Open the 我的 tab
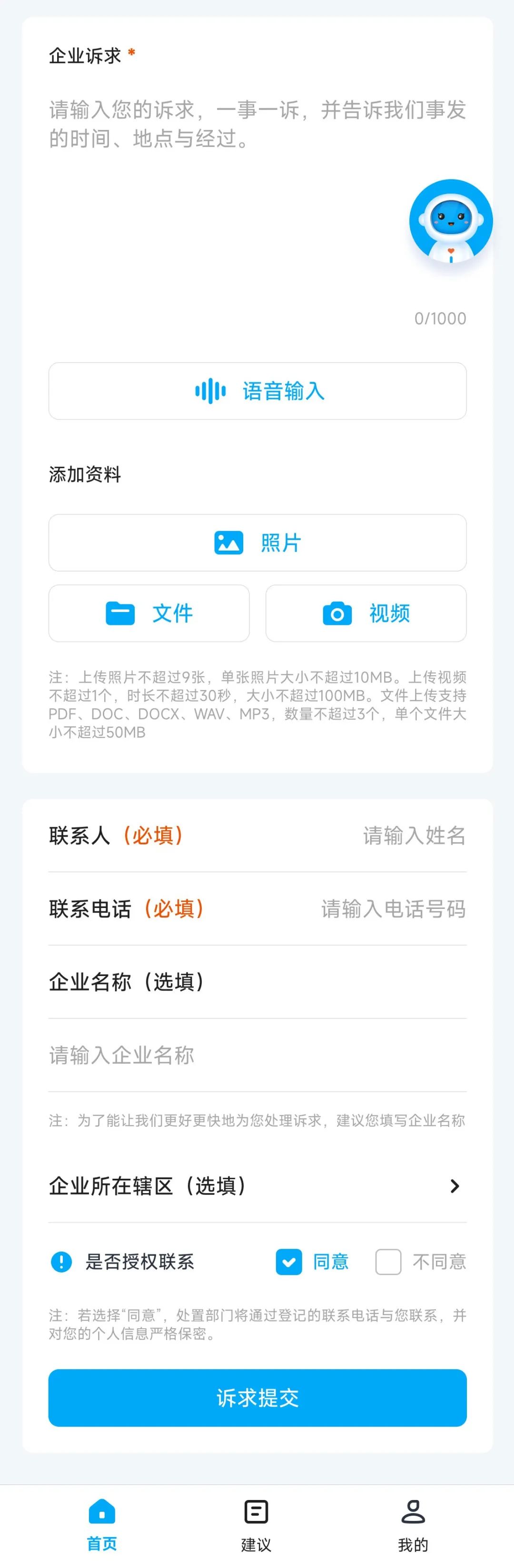 click(x=413, y=1525)
